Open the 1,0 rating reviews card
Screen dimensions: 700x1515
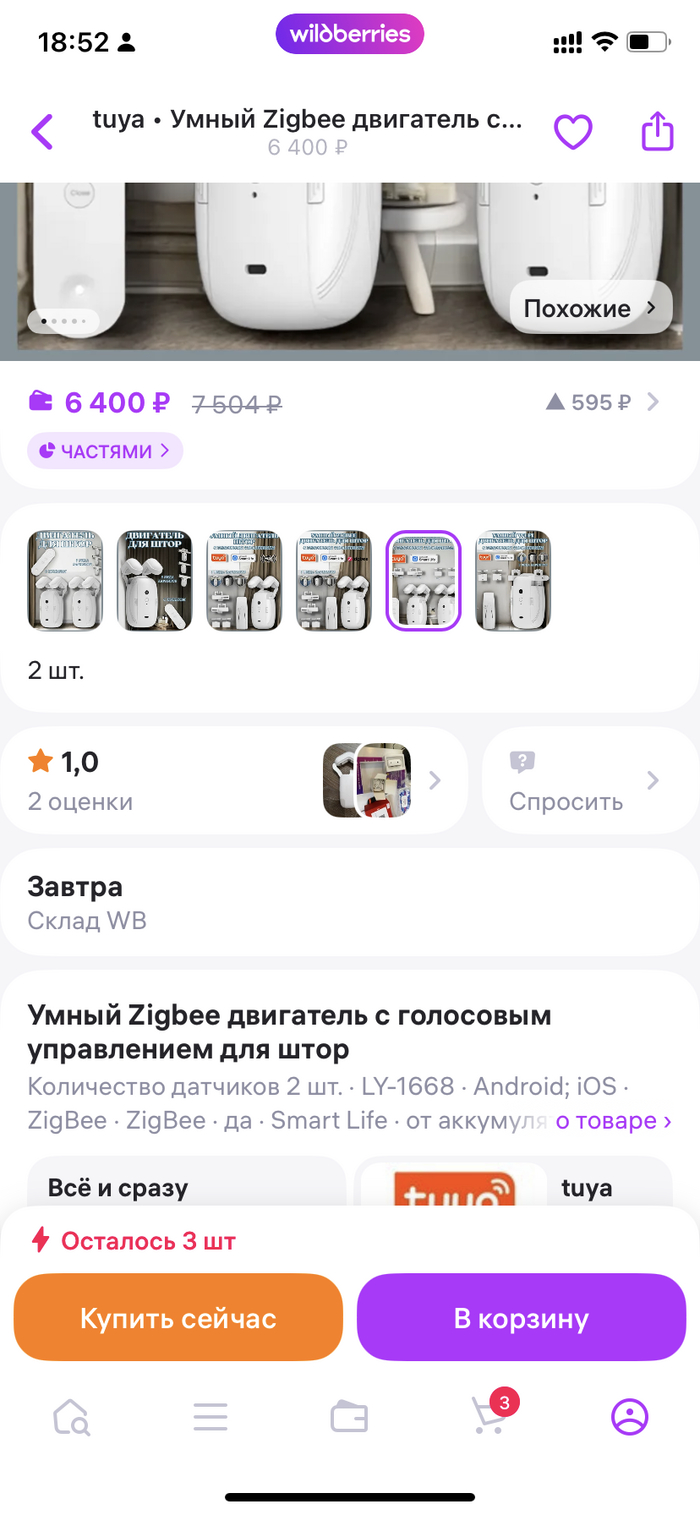tap(234, 780)
